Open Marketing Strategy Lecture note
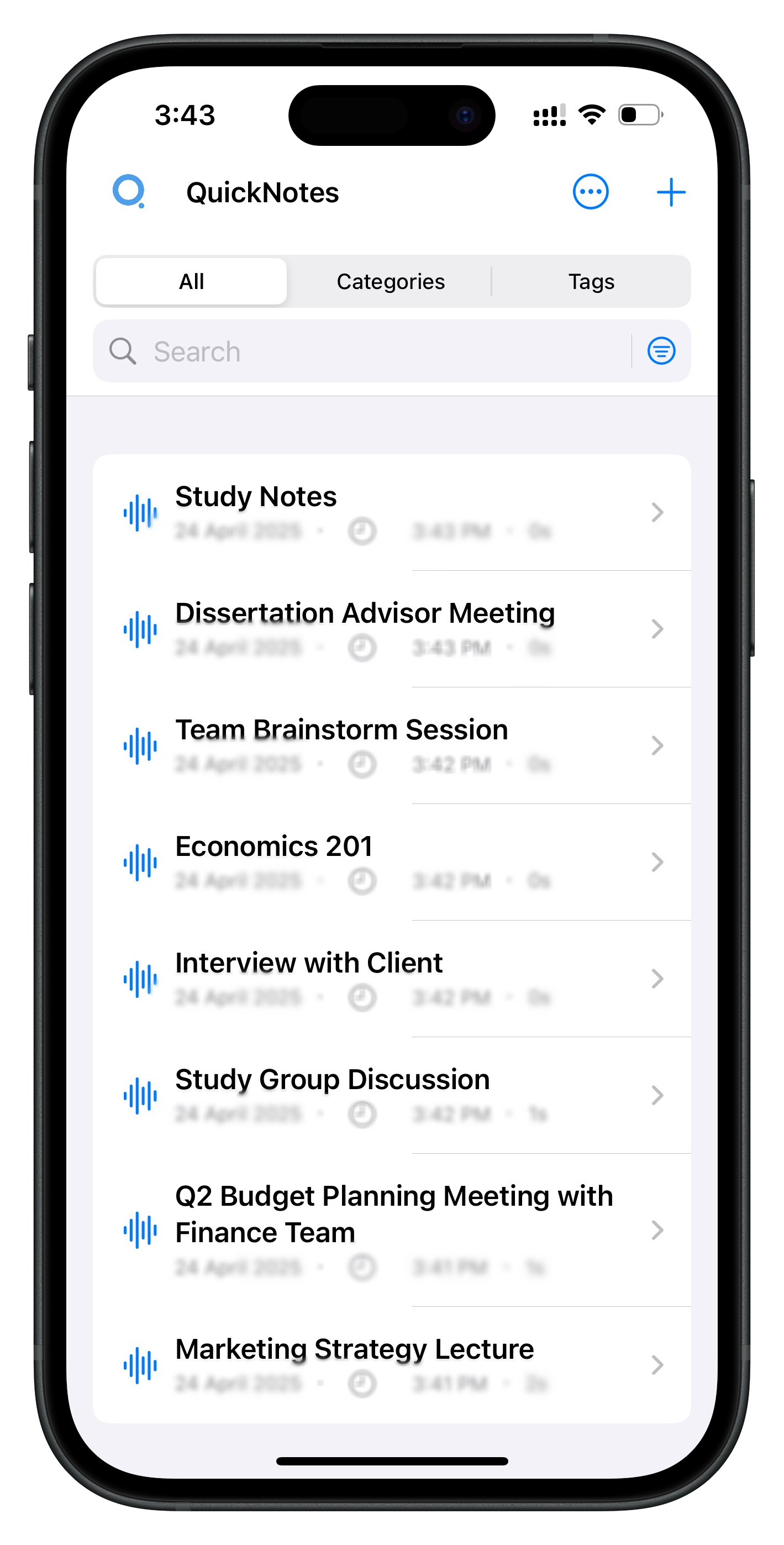Screen dimensions: 784x1545 coord(391,1364)
